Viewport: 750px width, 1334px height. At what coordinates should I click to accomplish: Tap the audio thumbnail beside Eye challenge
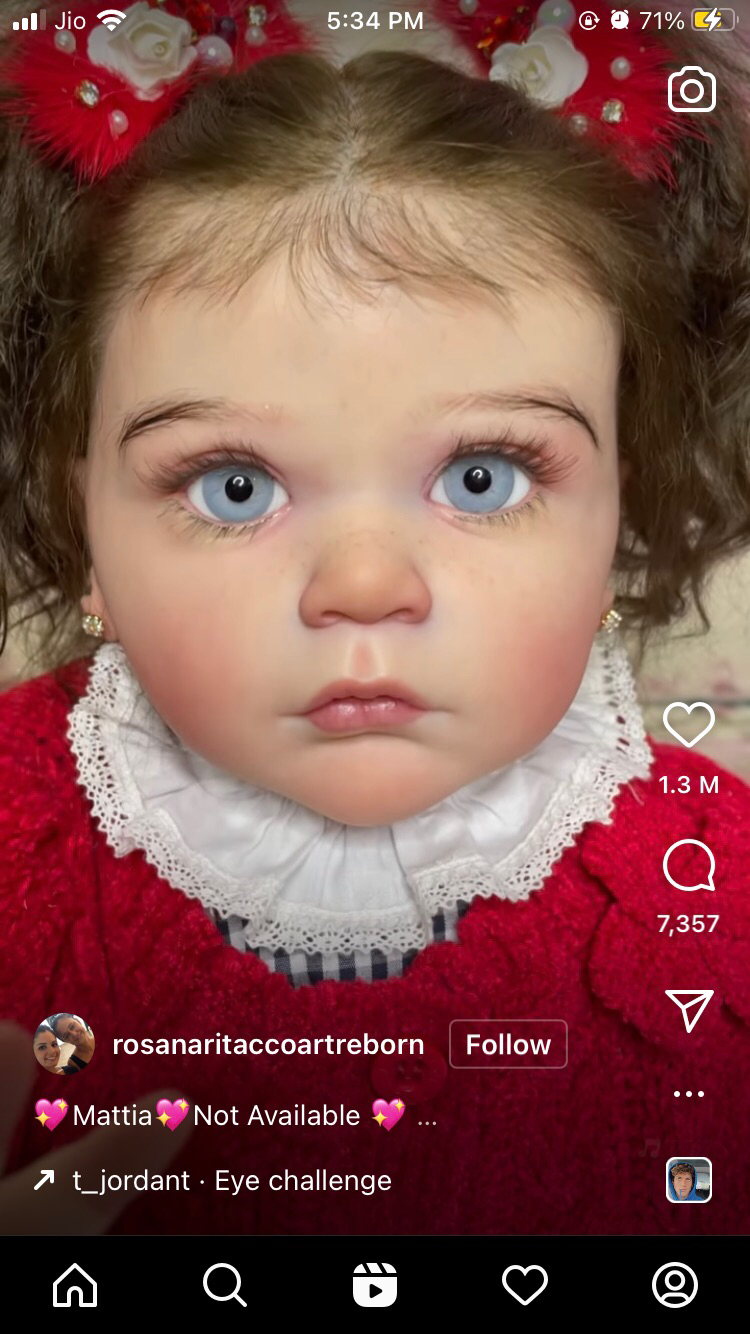click(689, 1180)
